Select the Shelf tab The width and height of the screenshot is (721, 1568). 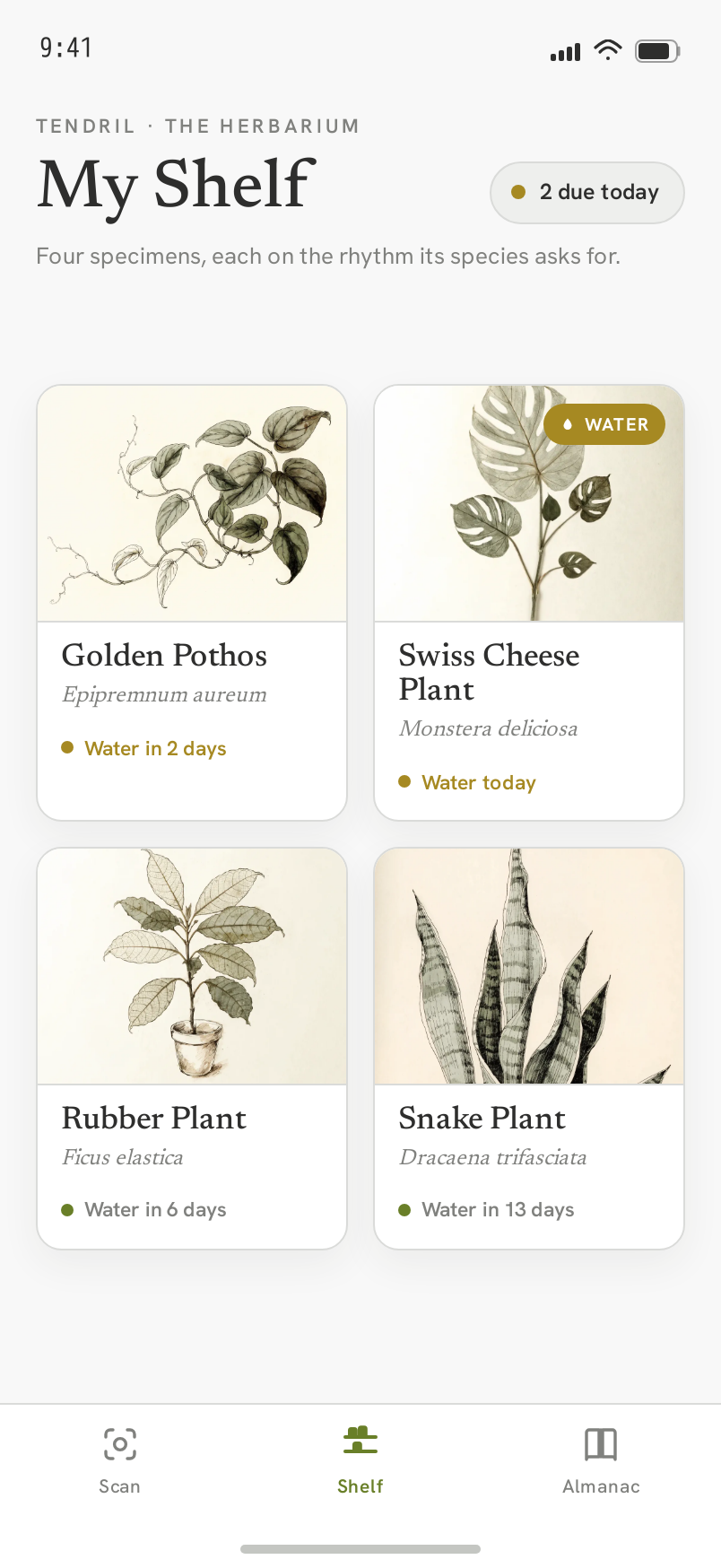click(x=360, y=1460)
